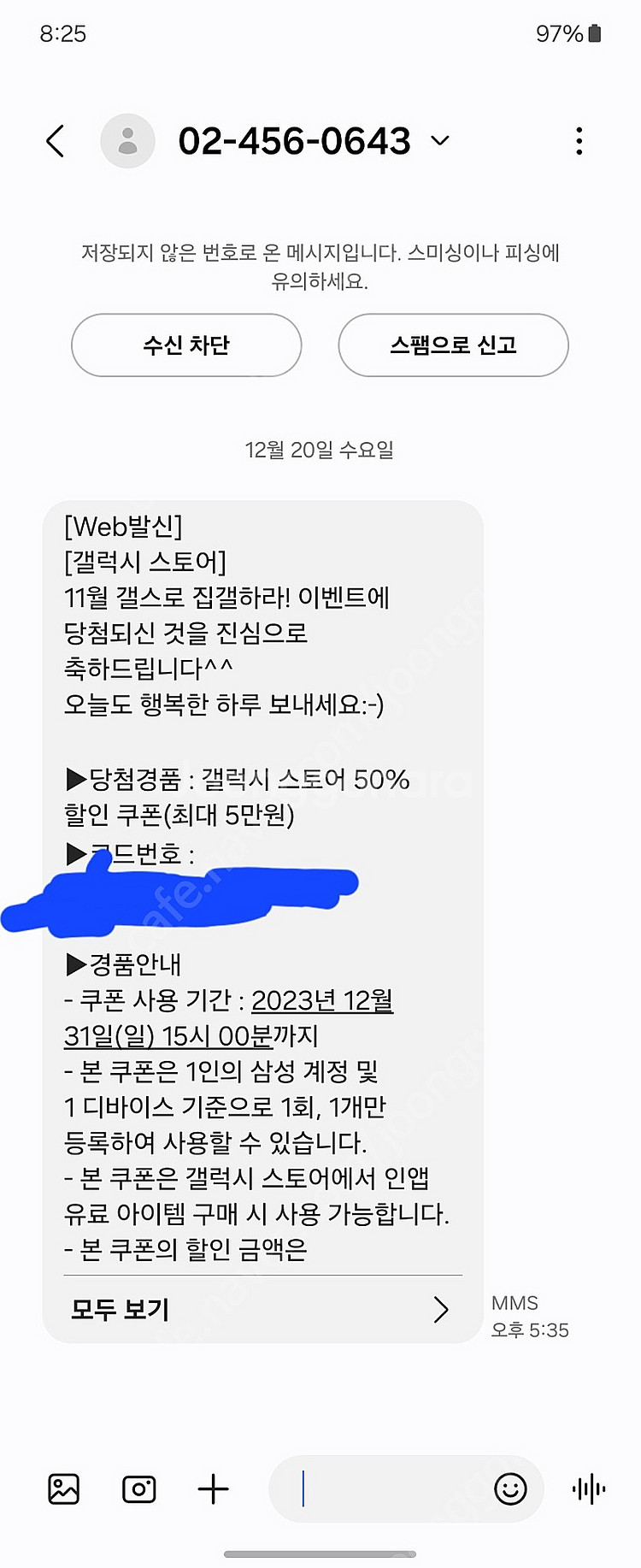
Task: Tap the 수신 차단 button
Action: tap(186, 345)
